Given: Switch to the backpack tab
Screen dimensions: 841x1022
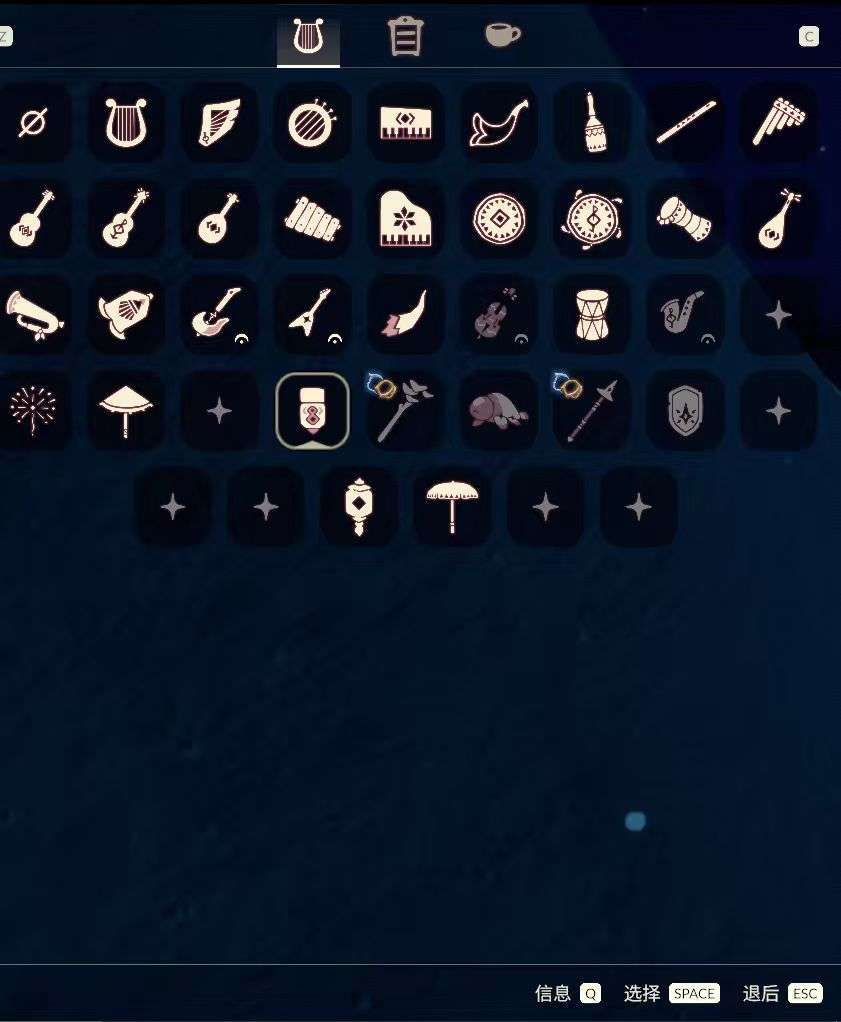Looking at the screenshot, I should [405, 36].
